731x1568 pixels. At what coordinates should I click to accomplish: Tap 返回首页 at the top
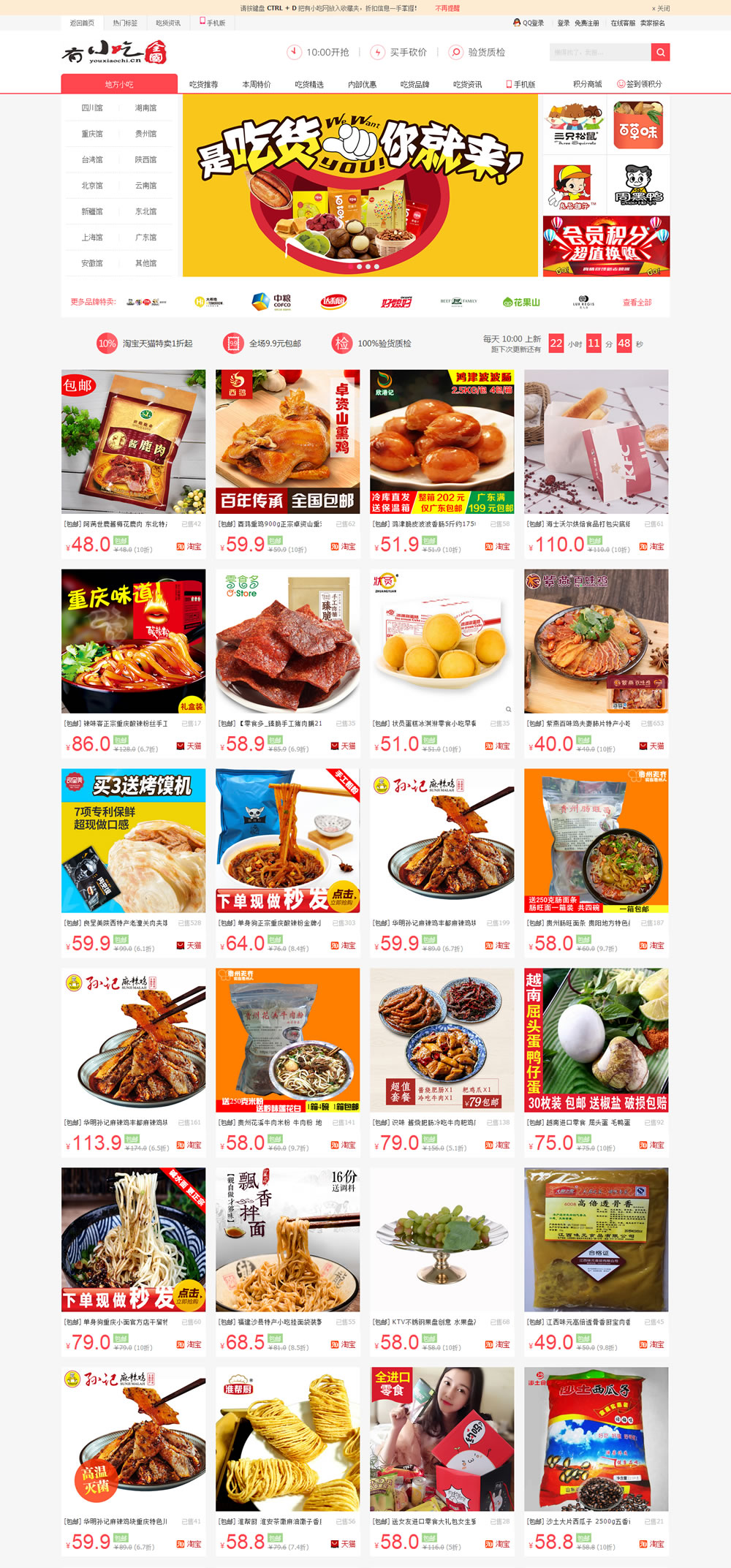(82, 23)
